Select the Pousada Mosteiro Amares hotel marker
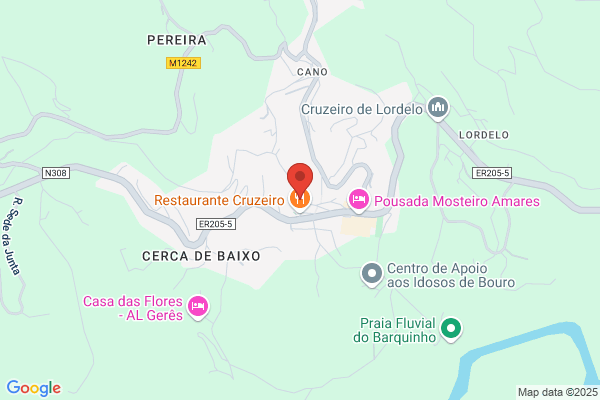The width and height of the screenshot is (600, 400). pos(359,201)
